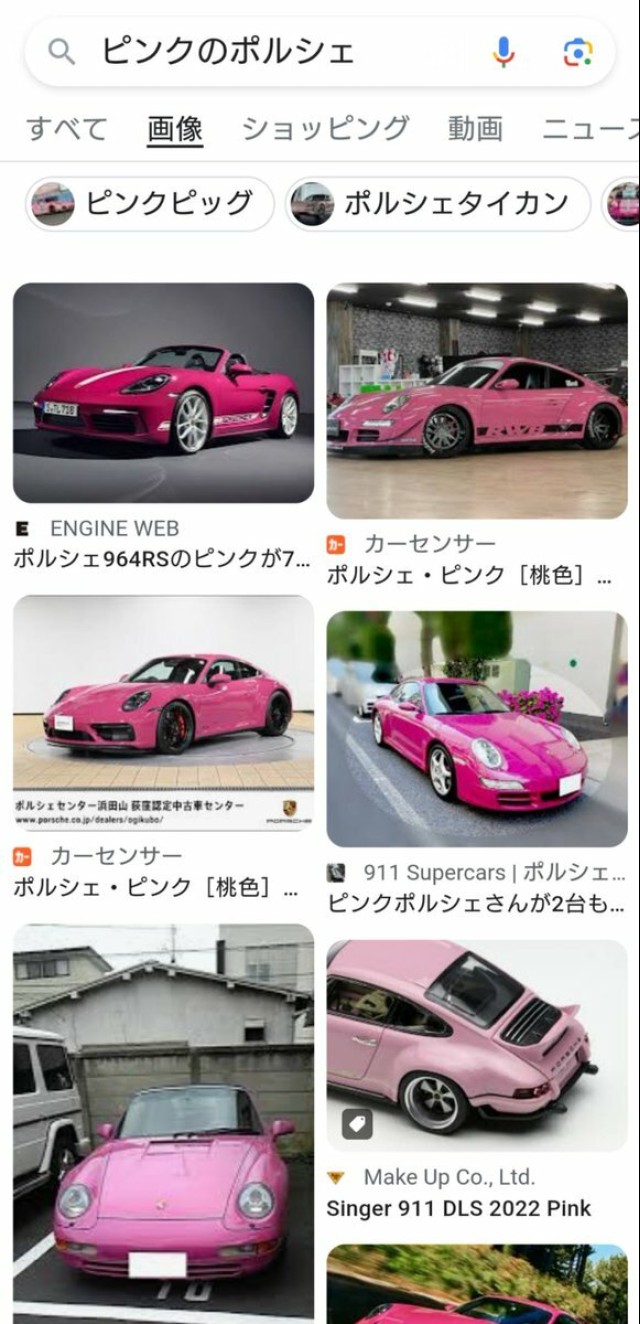Open the Singer 911 DLS 2022 Pink result

click(477, 1045)
